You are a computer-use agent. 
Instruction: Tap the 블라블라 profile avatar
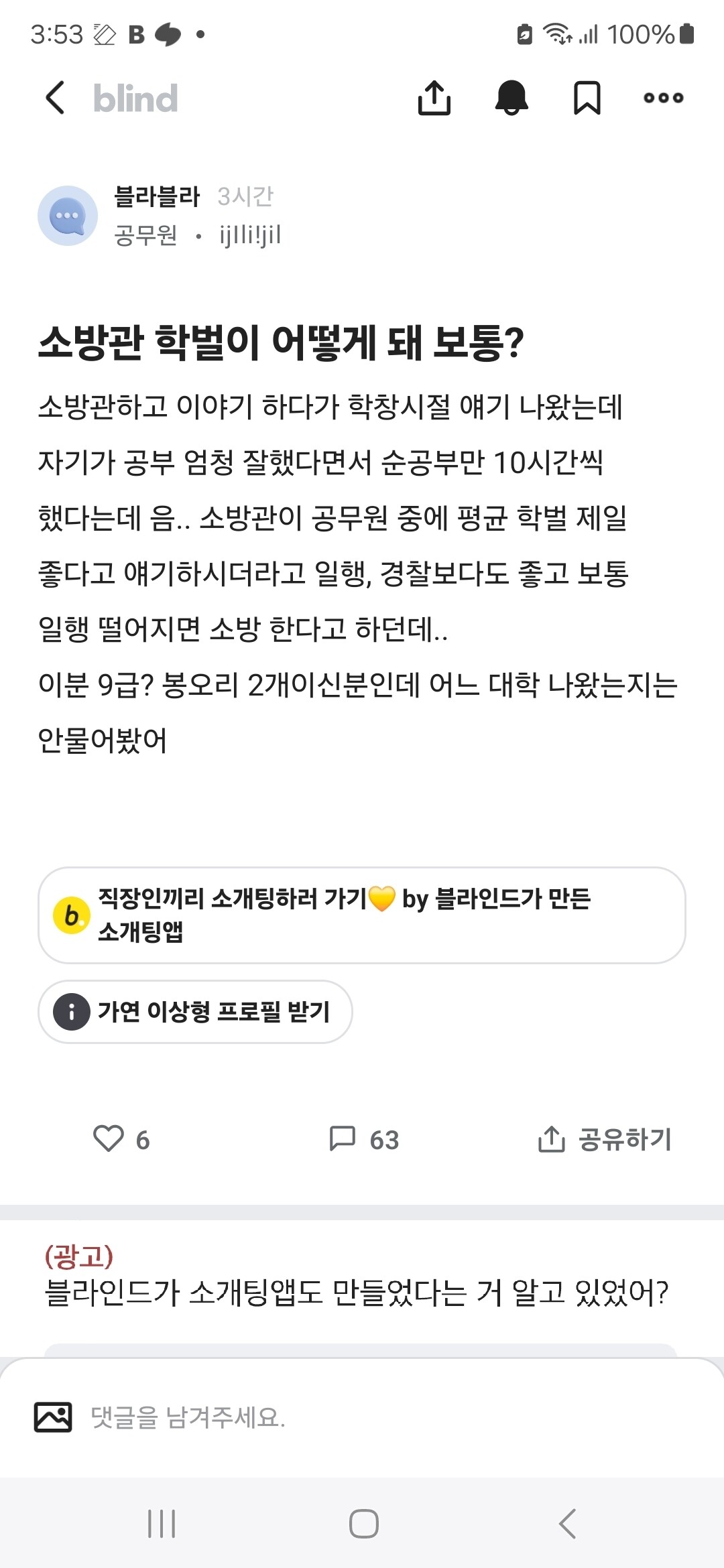pos(67,216)
